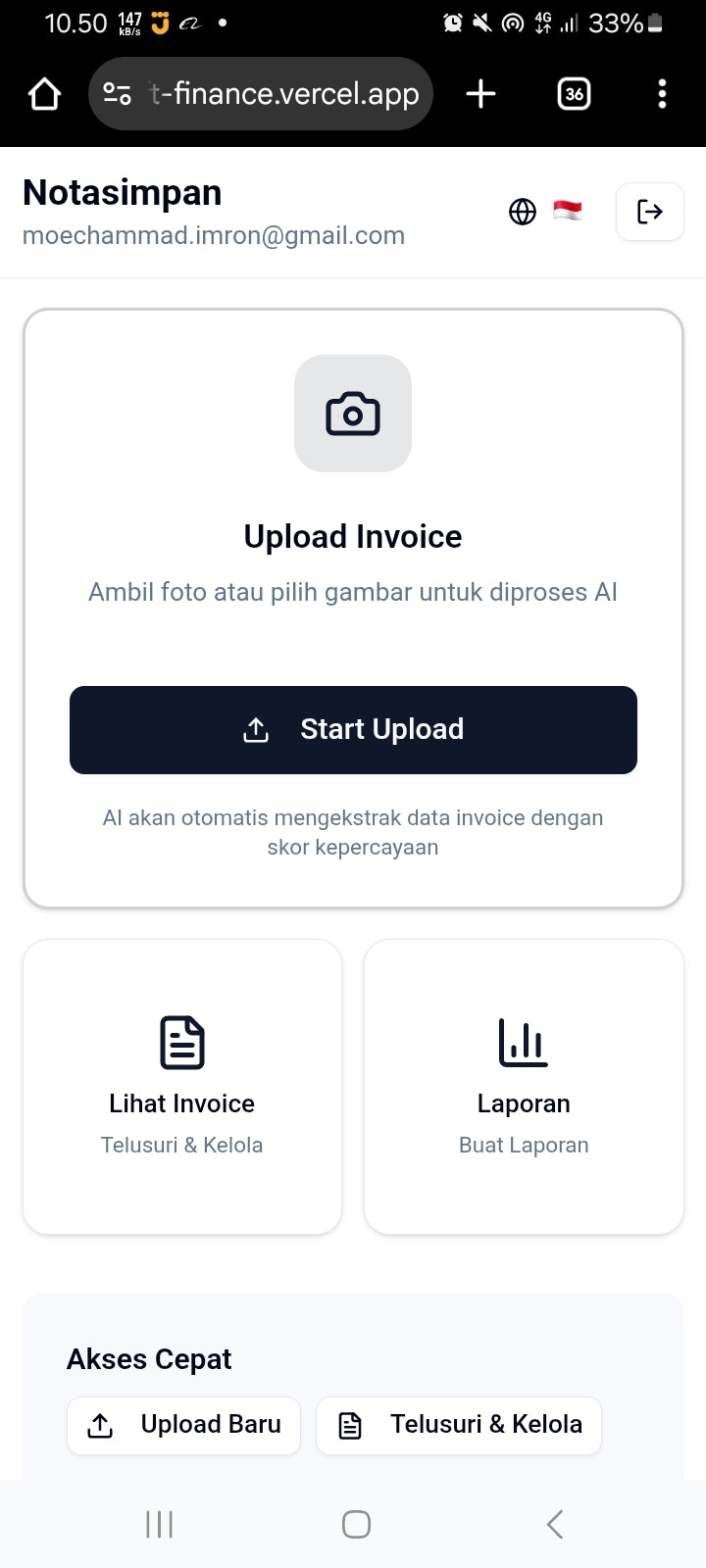706x1568 pixels.
Task: Tap the Start Upload button
Action: coord(353,730)
